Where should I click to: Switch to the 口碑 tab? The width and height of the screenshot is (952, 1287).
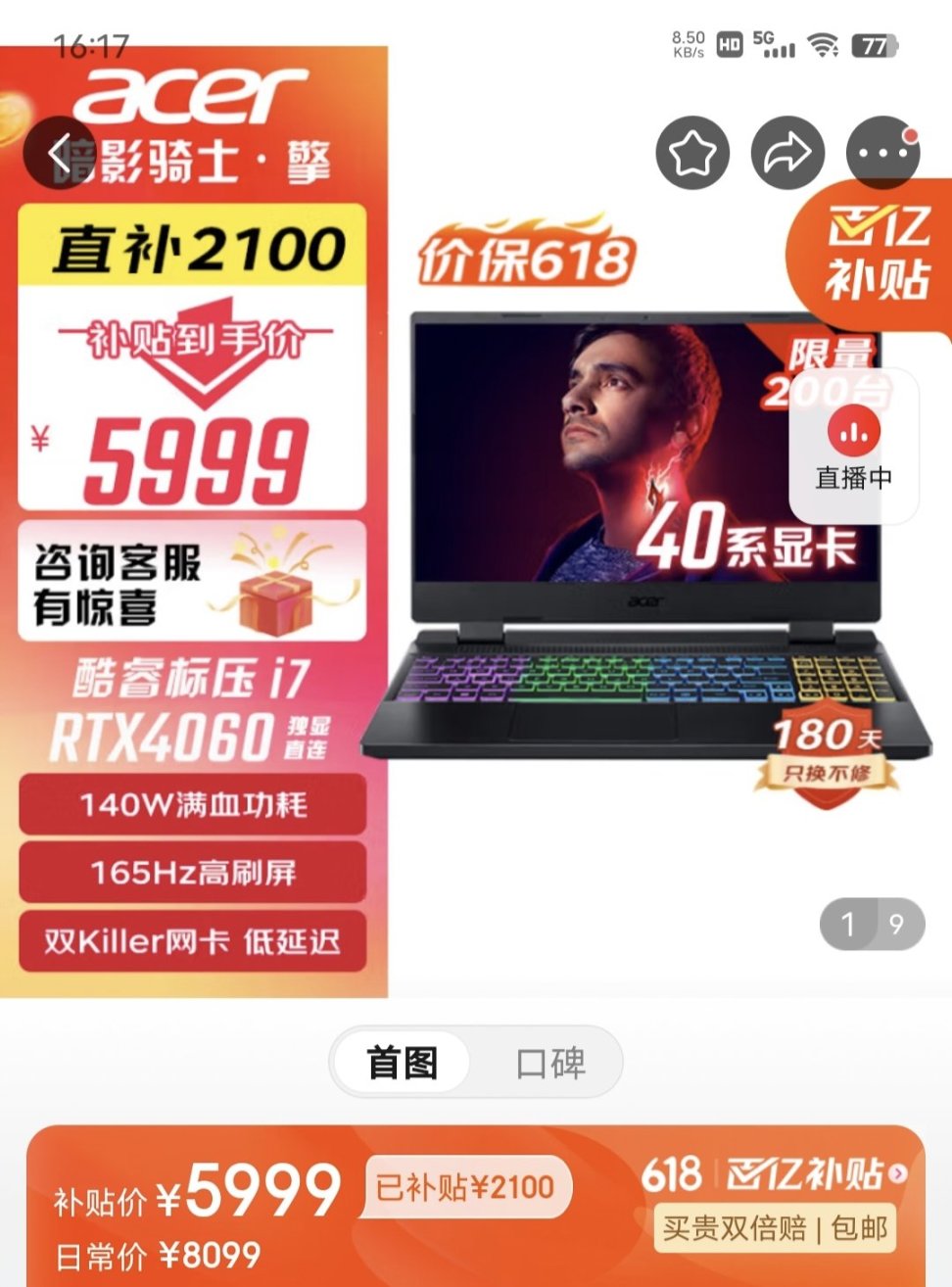tap(550, 1063)
